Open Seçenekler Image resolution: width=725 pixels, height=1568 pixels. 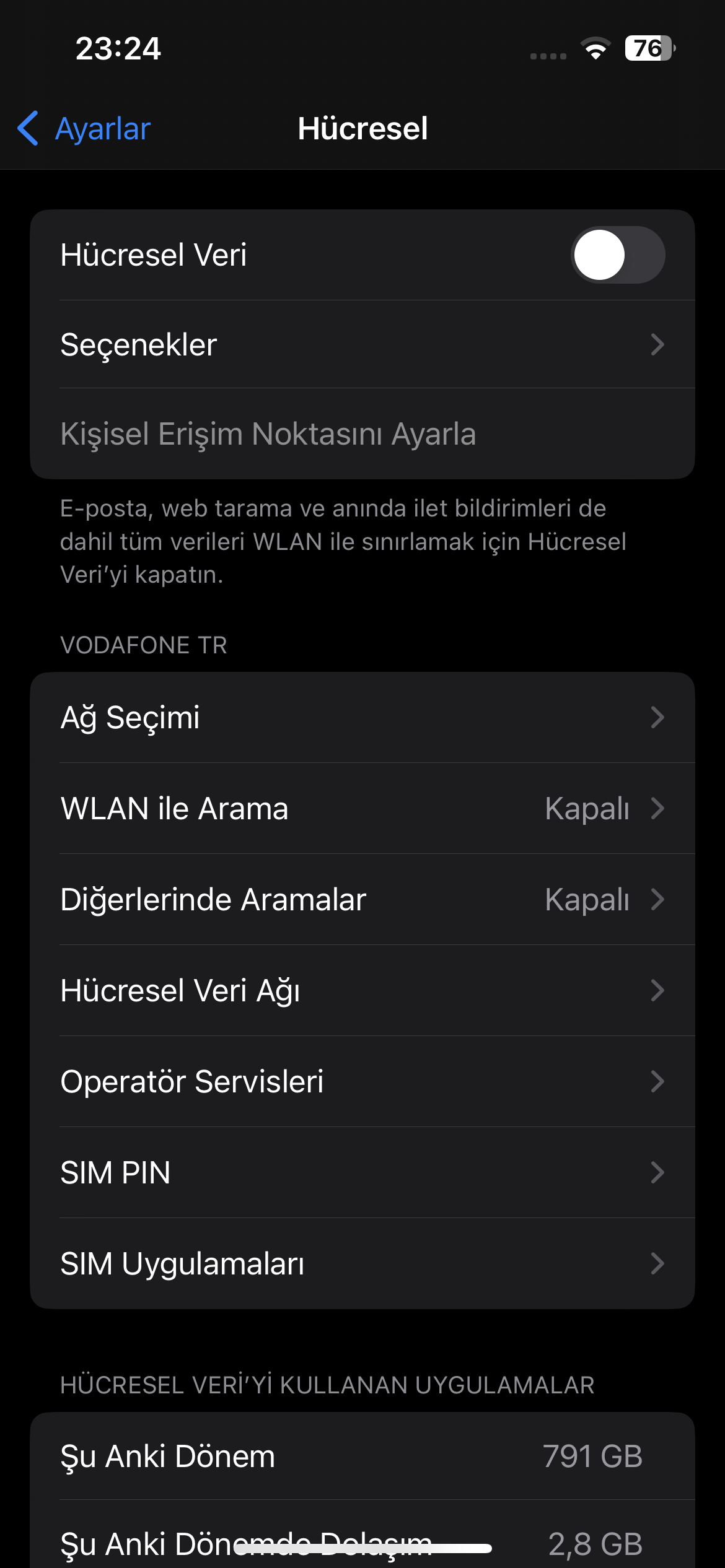click(362, 344)
